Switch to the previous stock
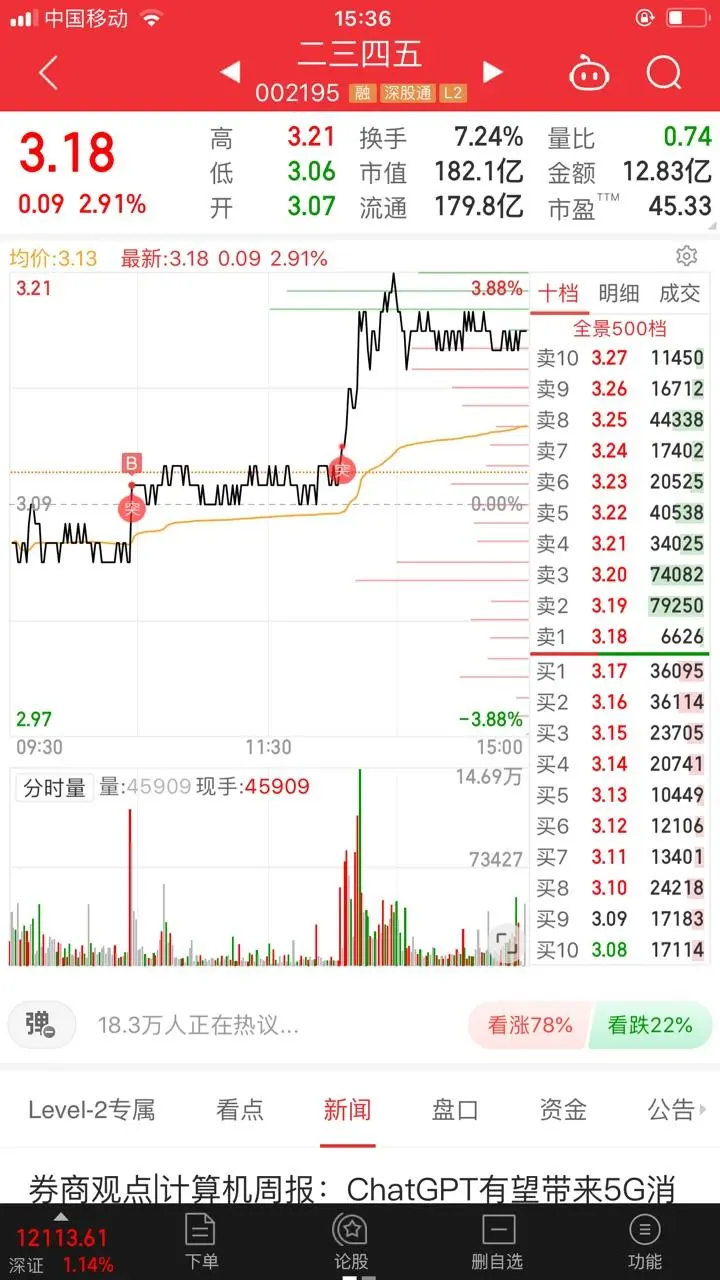The height and width of the screenshot is (1280, 720). point(230,72)
